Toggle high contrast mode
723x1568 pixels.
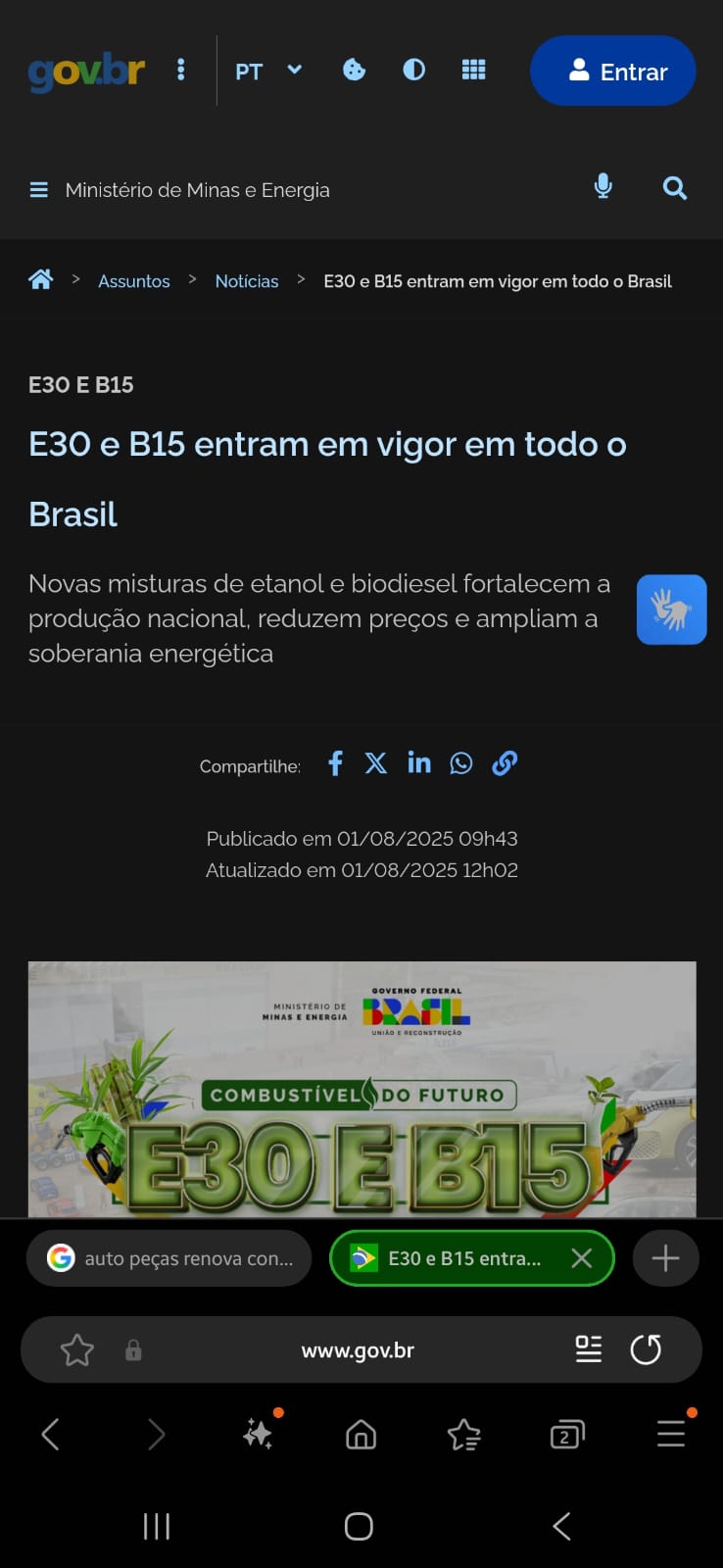[413, 70]
